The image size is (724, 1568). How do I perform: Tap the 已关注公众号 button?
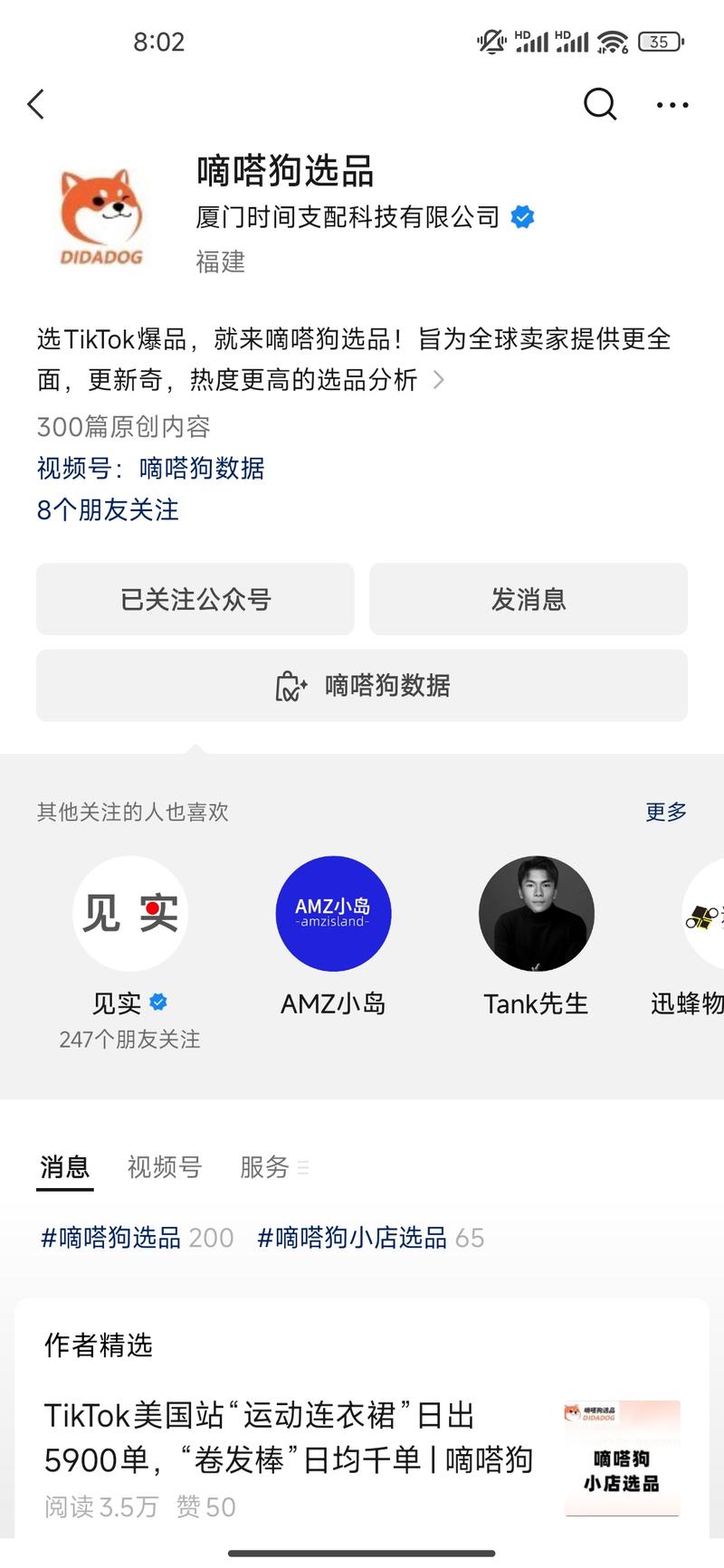coord(195,599)
